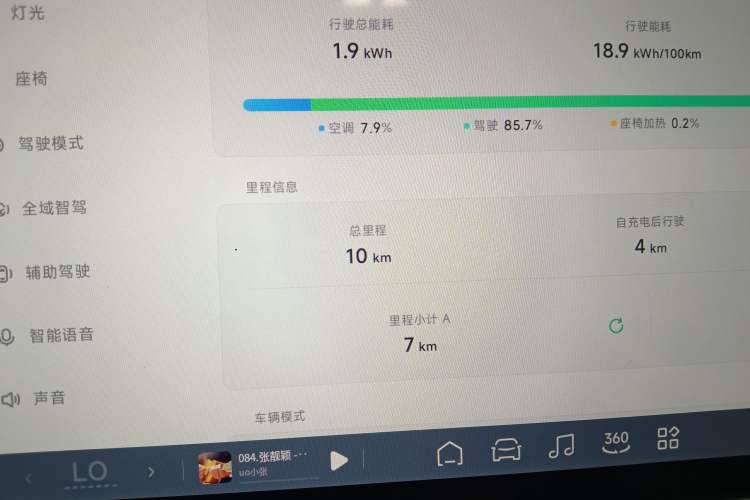Go to the home screen icon
This screenshot has width=750, height=500.
(x=450, y=453)
